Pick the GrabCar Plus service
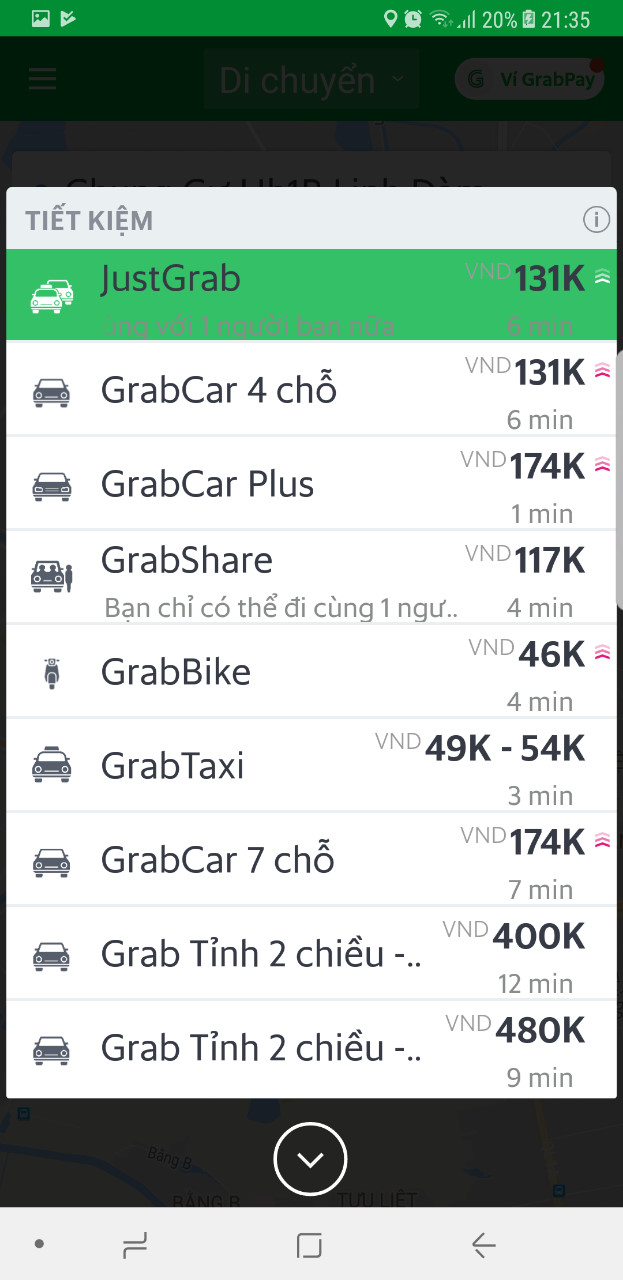The width and height of the screenshot is (623, 1280). tap(311, 483)
